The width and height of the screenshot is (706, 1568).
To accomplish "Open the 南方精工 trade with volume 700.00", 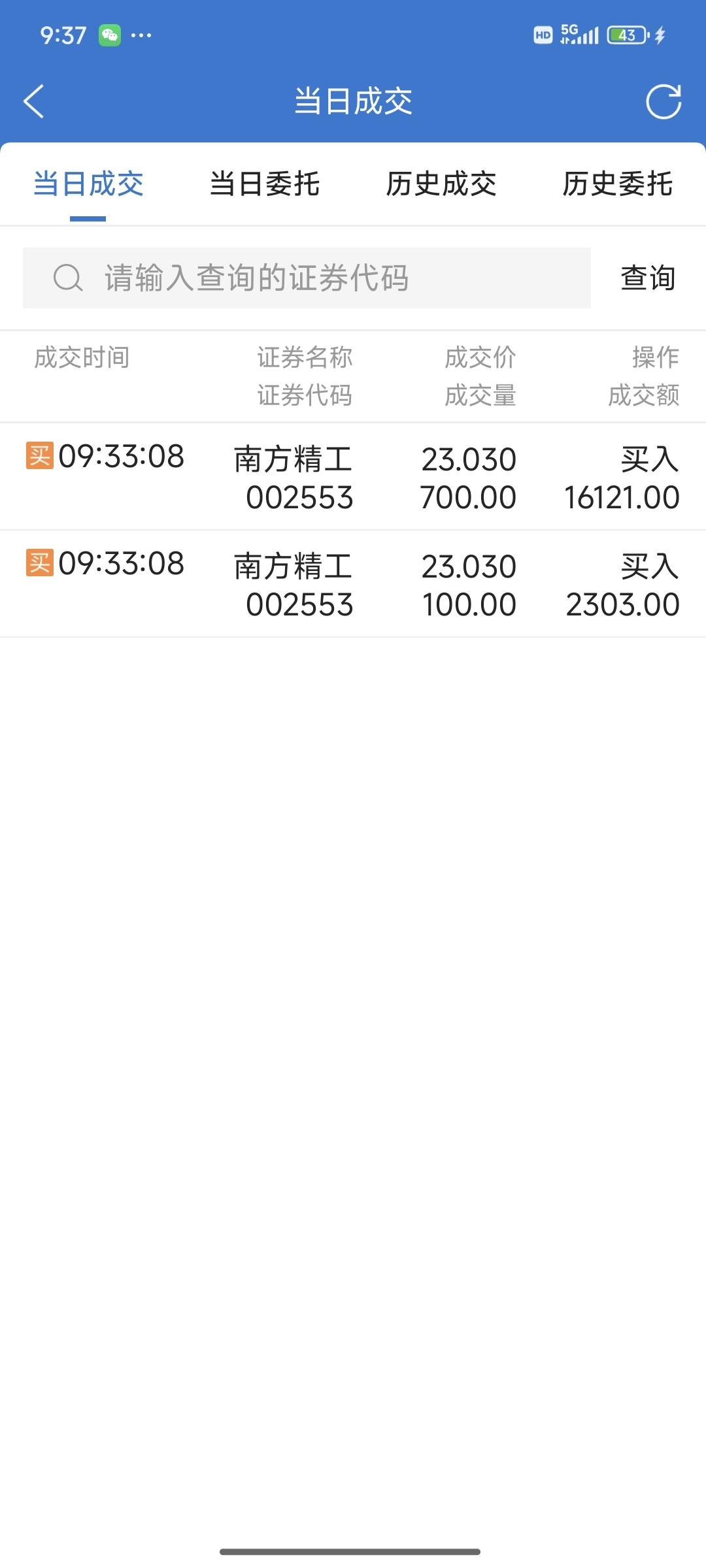I will click(x=353, y=477).
